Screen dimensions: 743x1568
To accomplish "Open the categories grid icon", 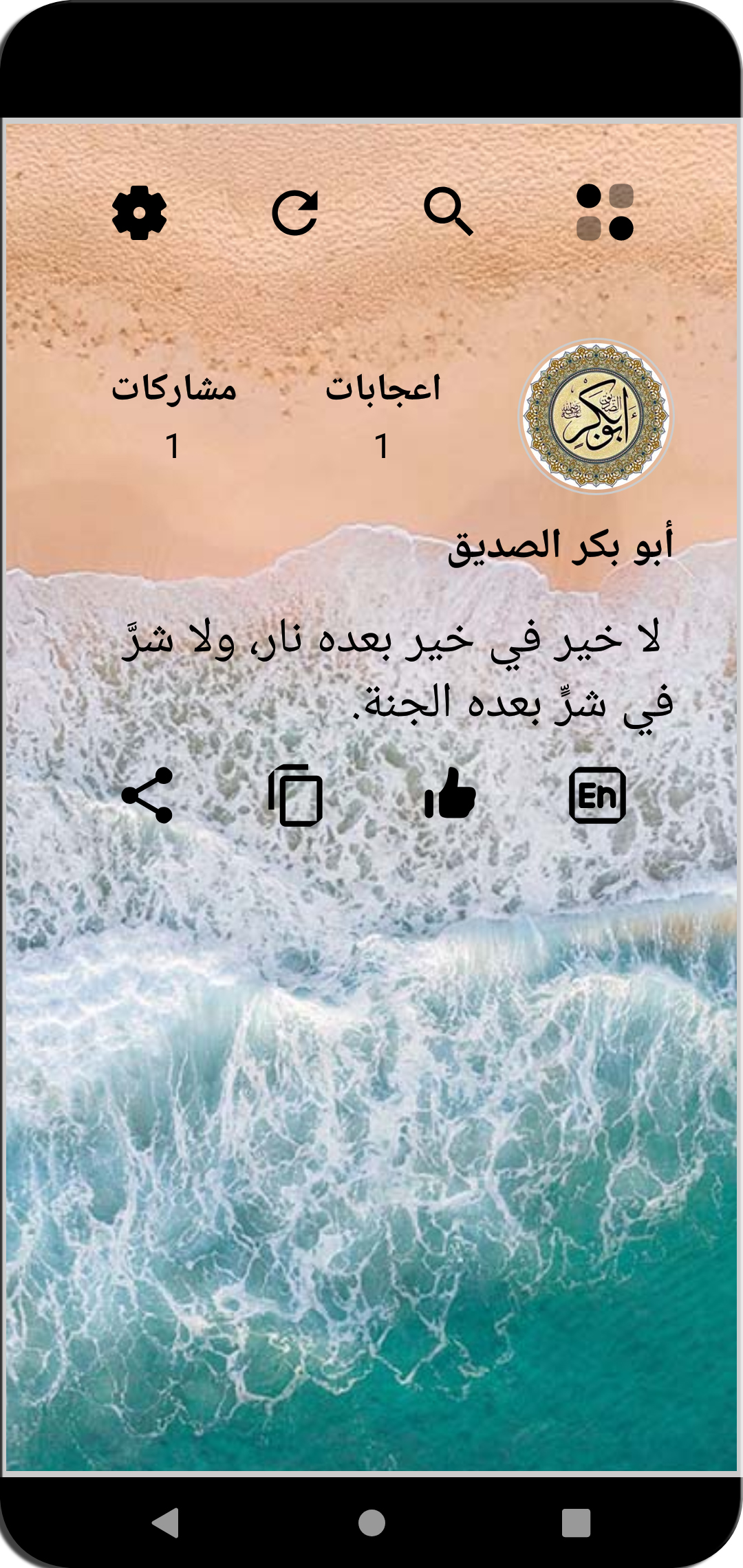I will [x=605, y=213].
